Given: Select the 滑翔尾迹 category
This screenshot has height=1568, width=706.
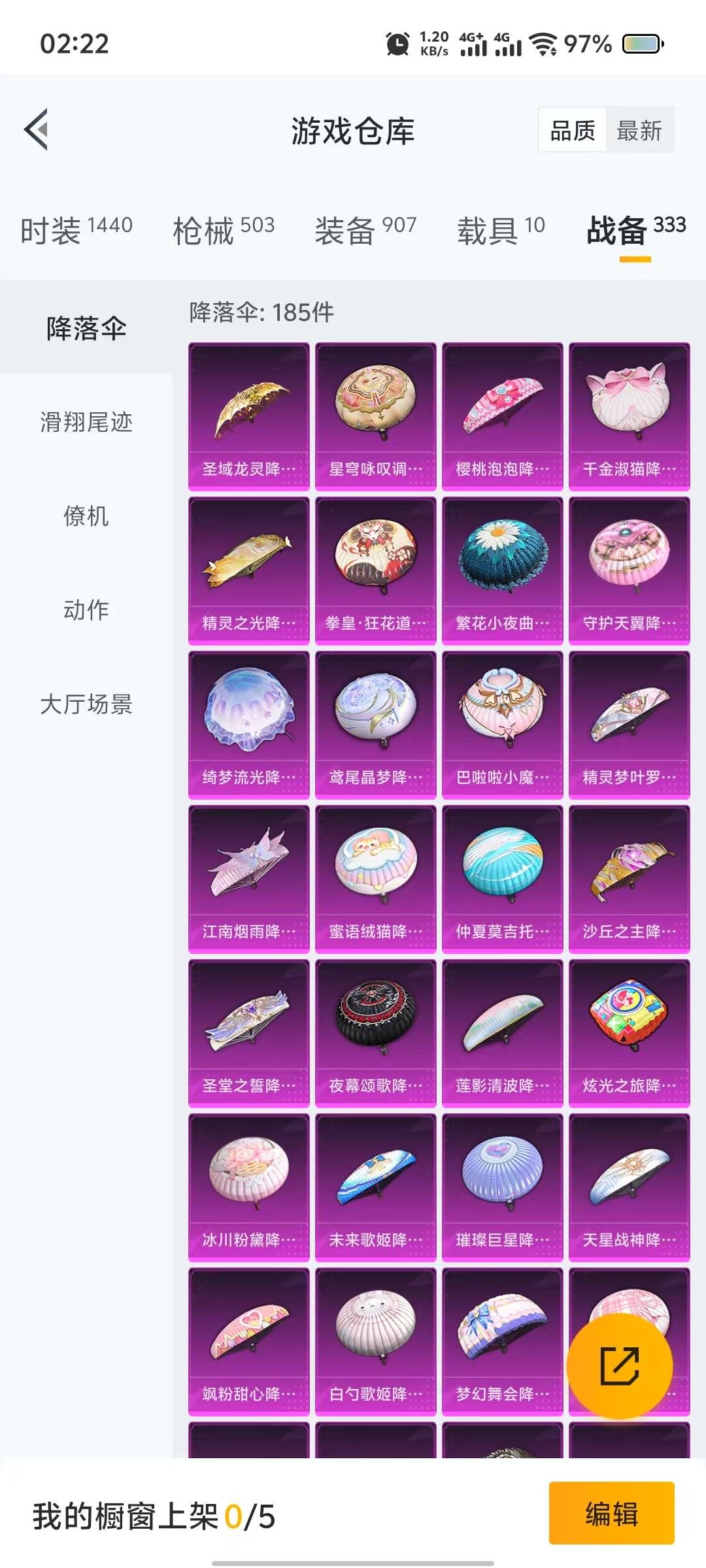Looking at the screenshot, I should 86,422.
